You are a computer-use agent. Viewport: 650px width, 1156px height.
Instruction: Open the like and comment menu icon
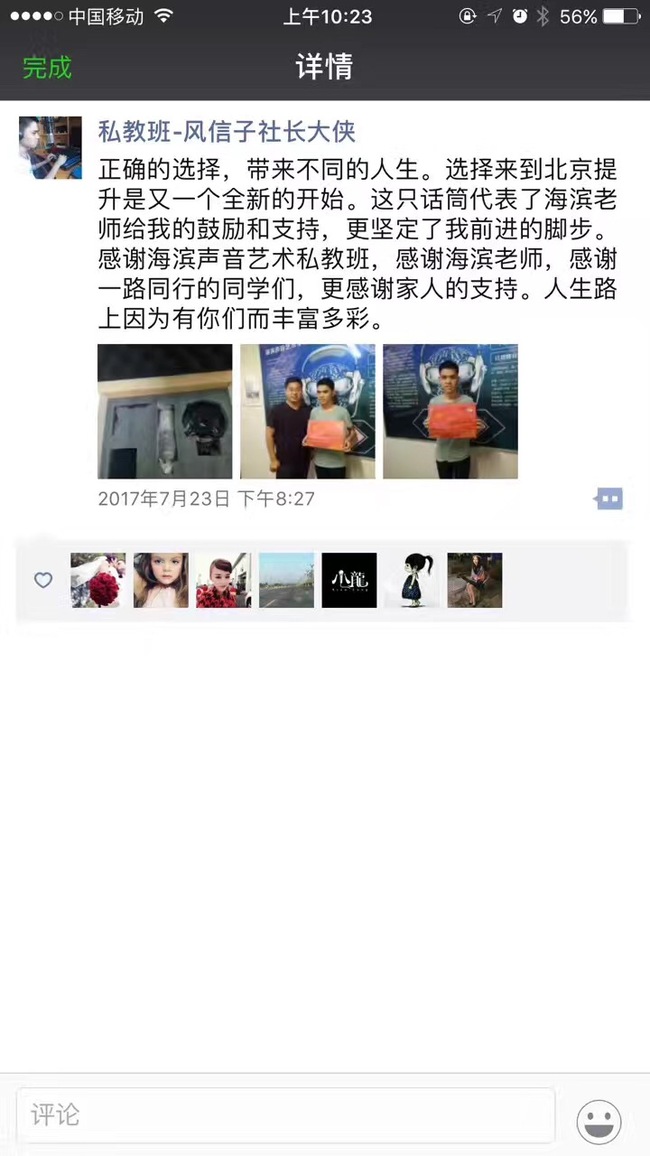pyautogui.click(x=609, y=498)
